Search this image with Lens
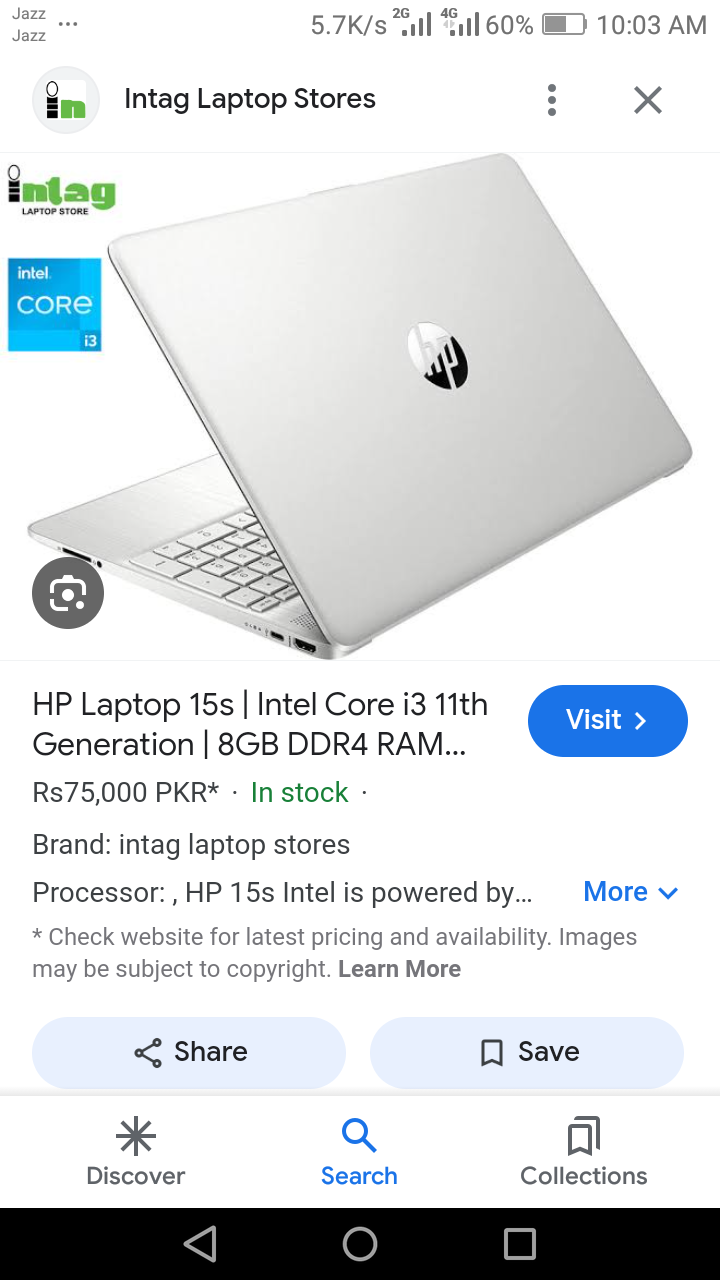This screenshot has width=720, height=1280. 68,593
